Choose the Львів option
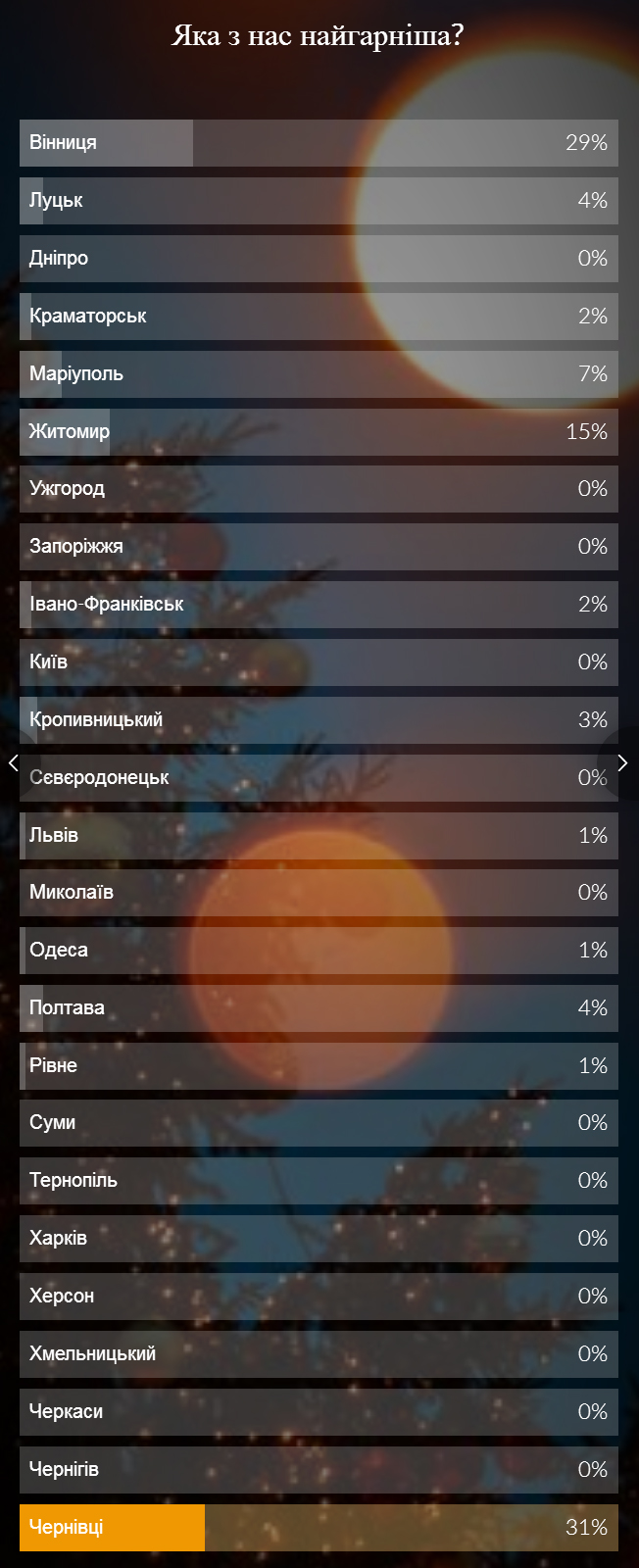The width and height of the screenshot is (639, 1568). [x=319, y=836]
